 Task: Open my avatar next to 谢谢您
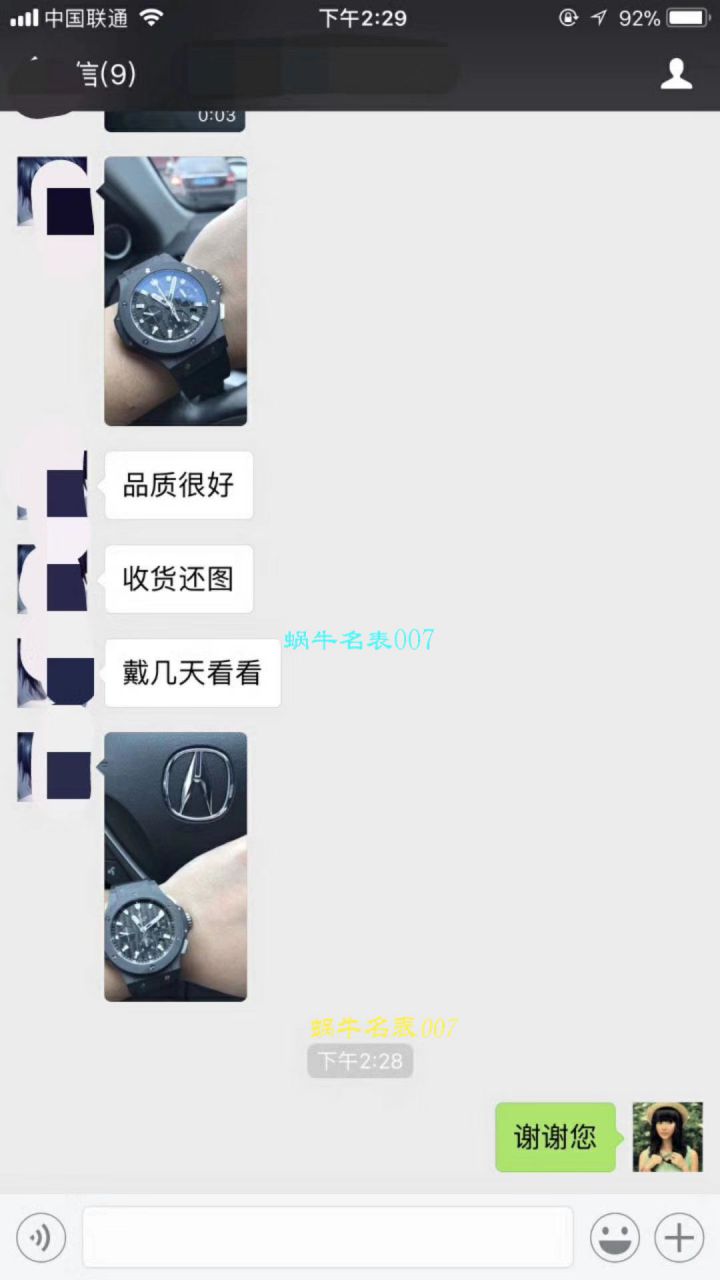click(667, 1137)
